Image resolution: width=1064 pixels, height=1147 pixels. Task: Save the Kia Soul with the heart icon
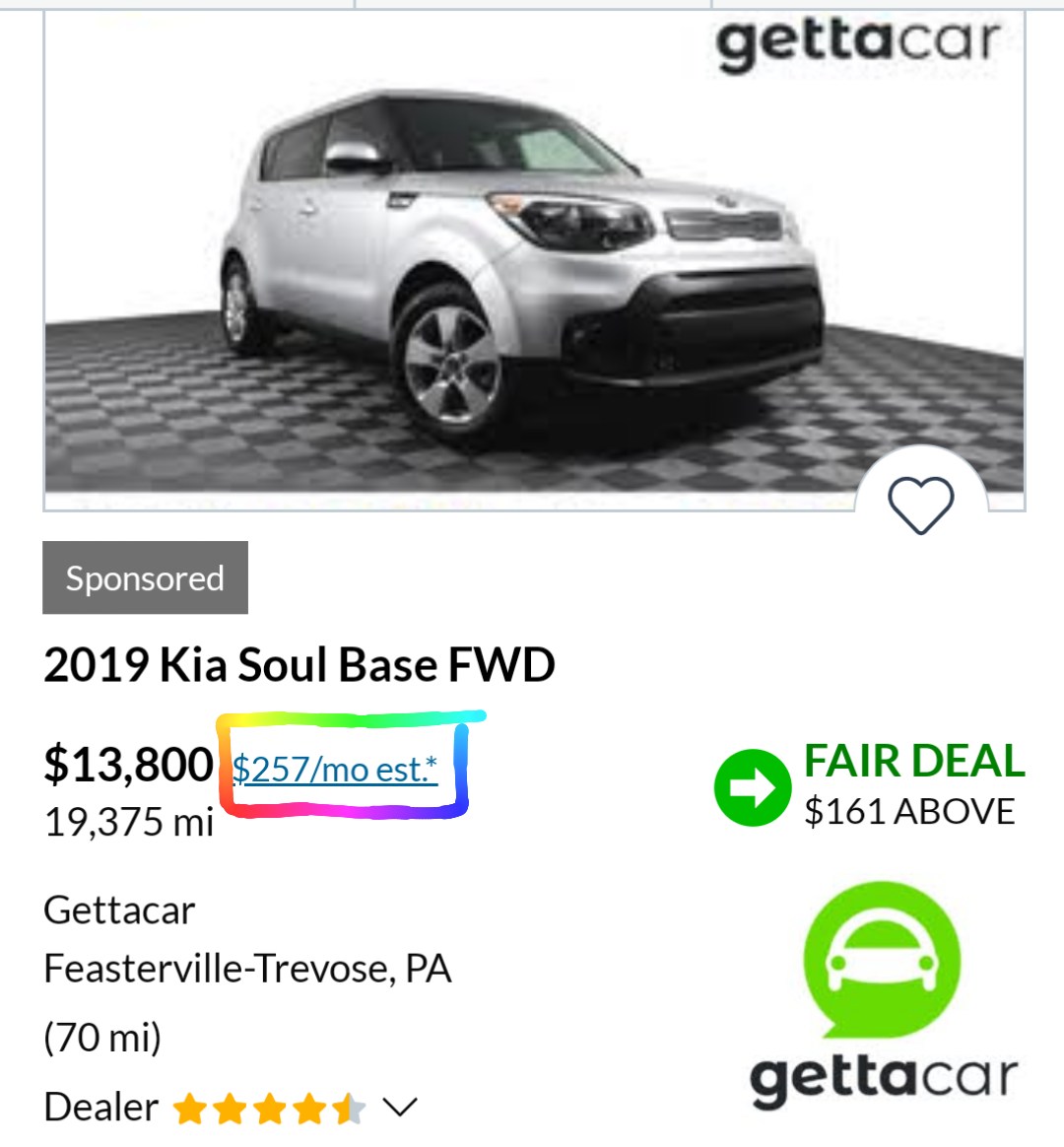click(x=920, y=505)
